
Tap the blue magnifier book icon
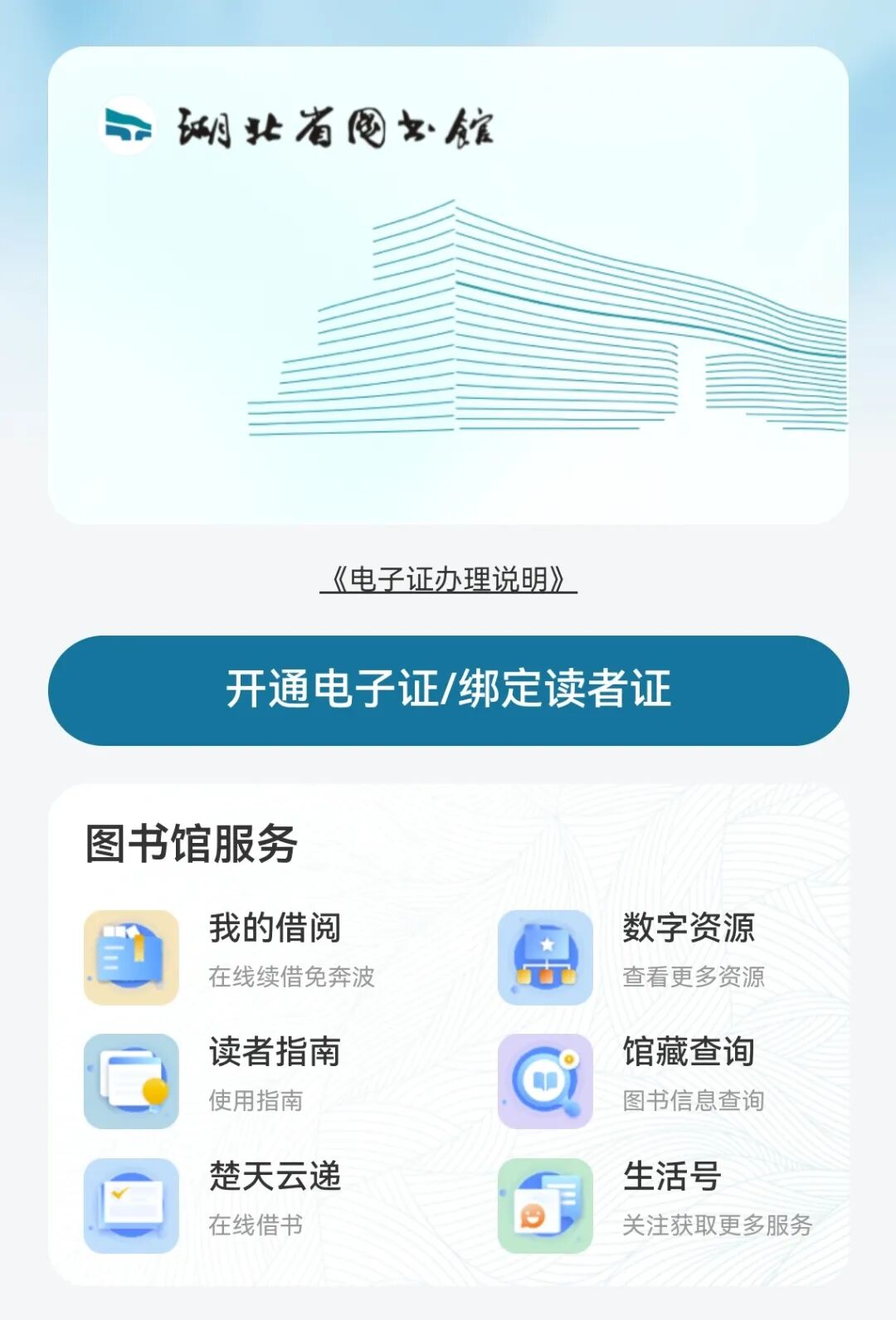pyautogui.click(x=543, y=1079)
